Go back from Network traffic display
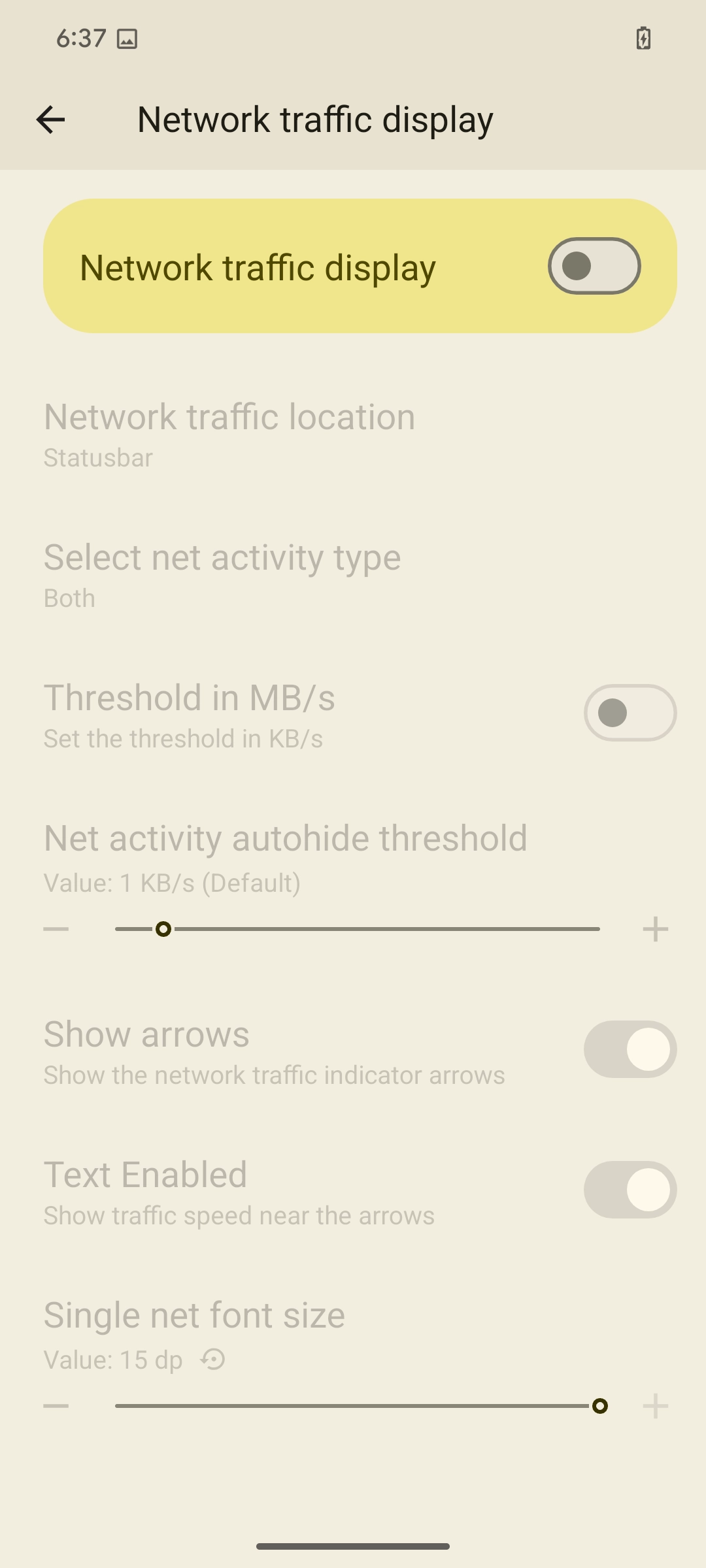This screenshot has height=1568, width=706. 50,120
